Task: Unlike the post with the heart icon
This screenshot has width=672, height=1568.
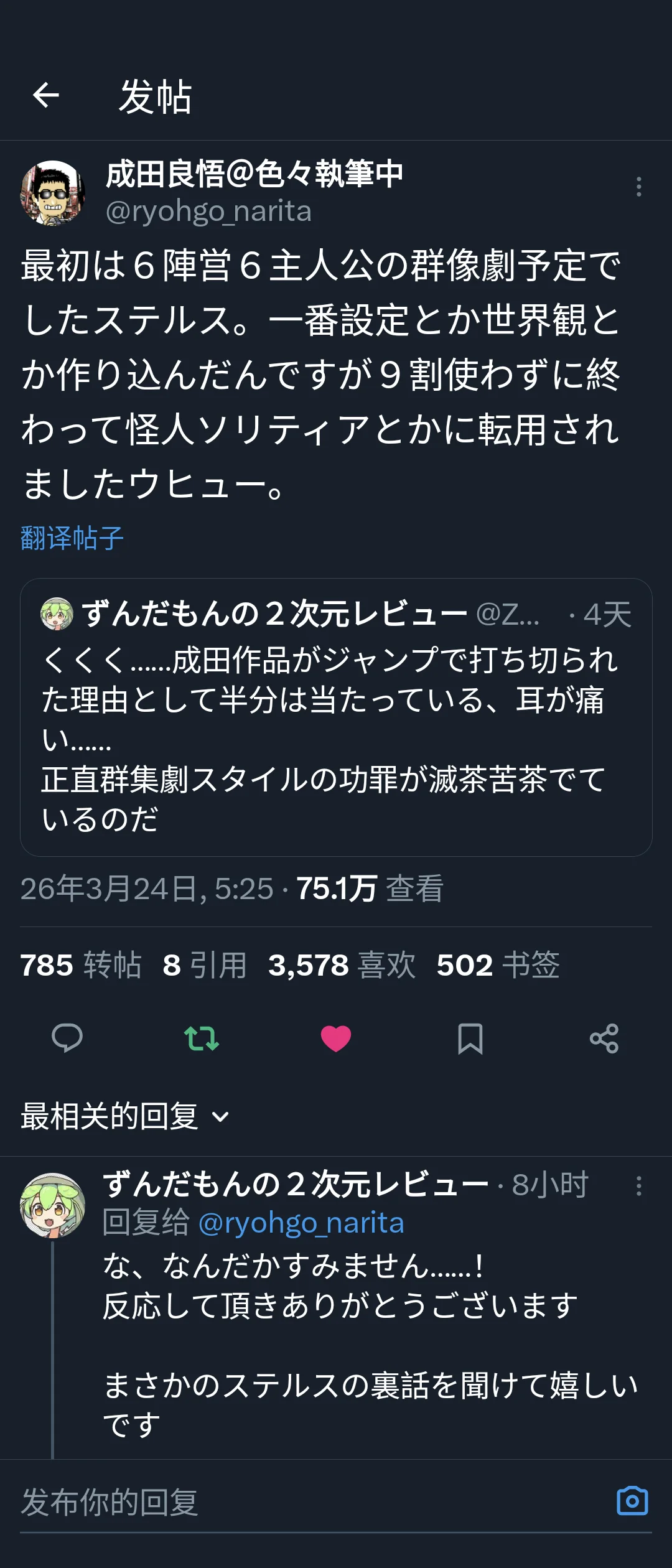Action: pos(336,1038)
